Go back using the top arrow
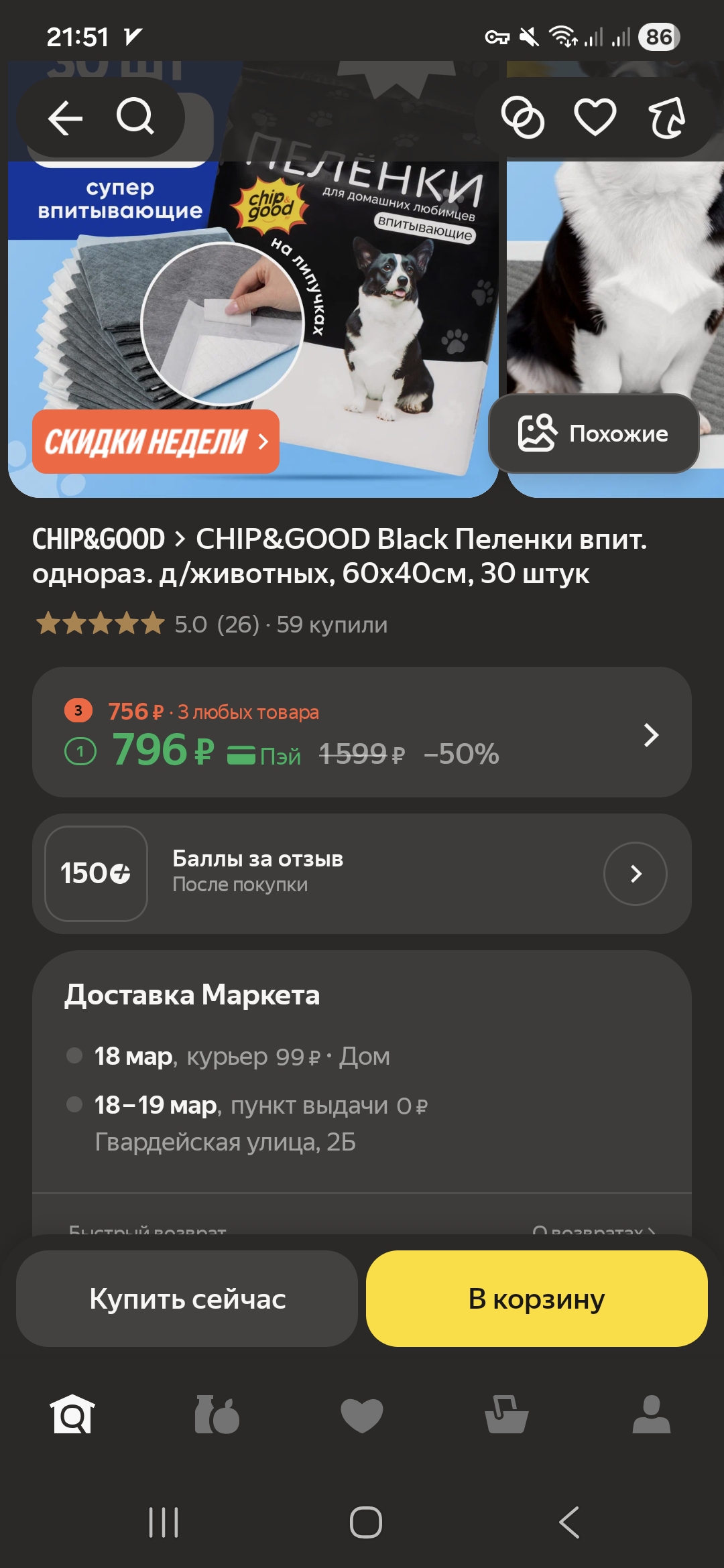Viewport: 724px width, 1568px height. click(65, 118)
